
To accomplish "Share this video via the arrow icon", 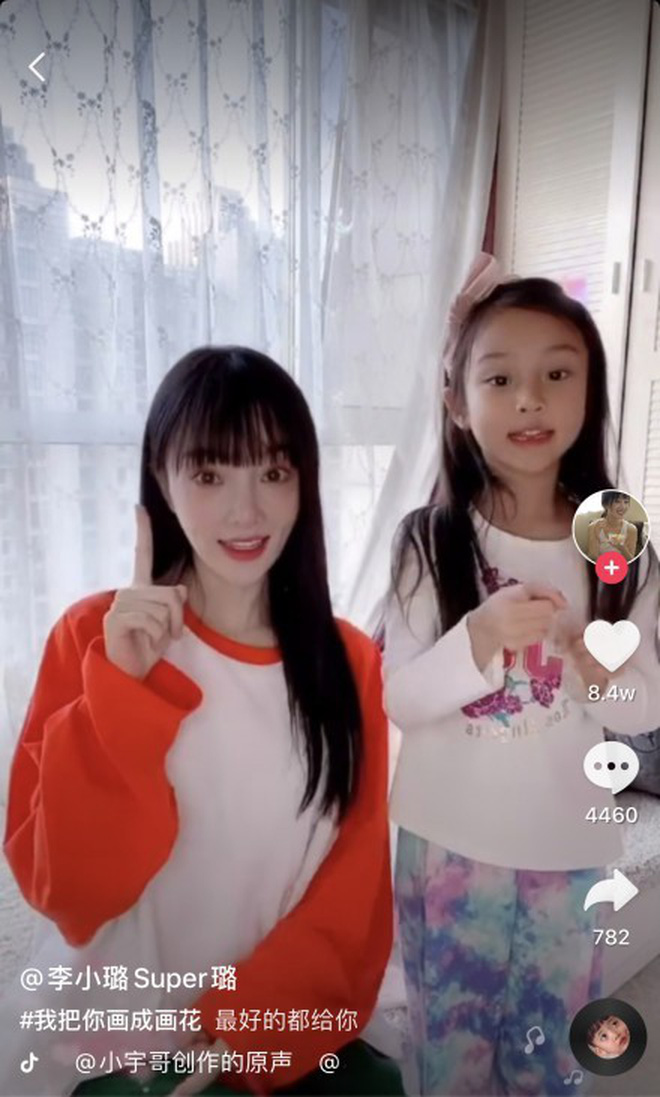I will pos(611,892).
